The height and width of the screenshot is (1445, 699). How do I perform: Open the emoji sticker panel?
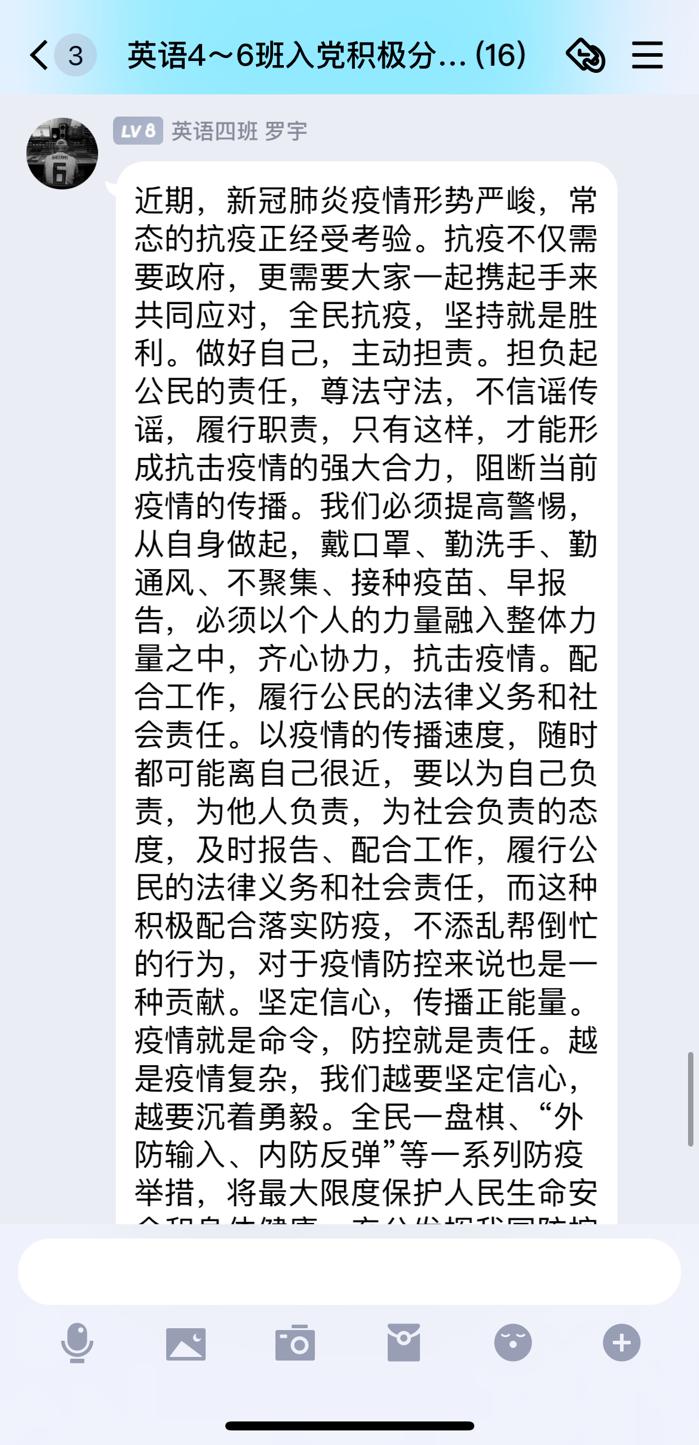tap(513, 1342)
